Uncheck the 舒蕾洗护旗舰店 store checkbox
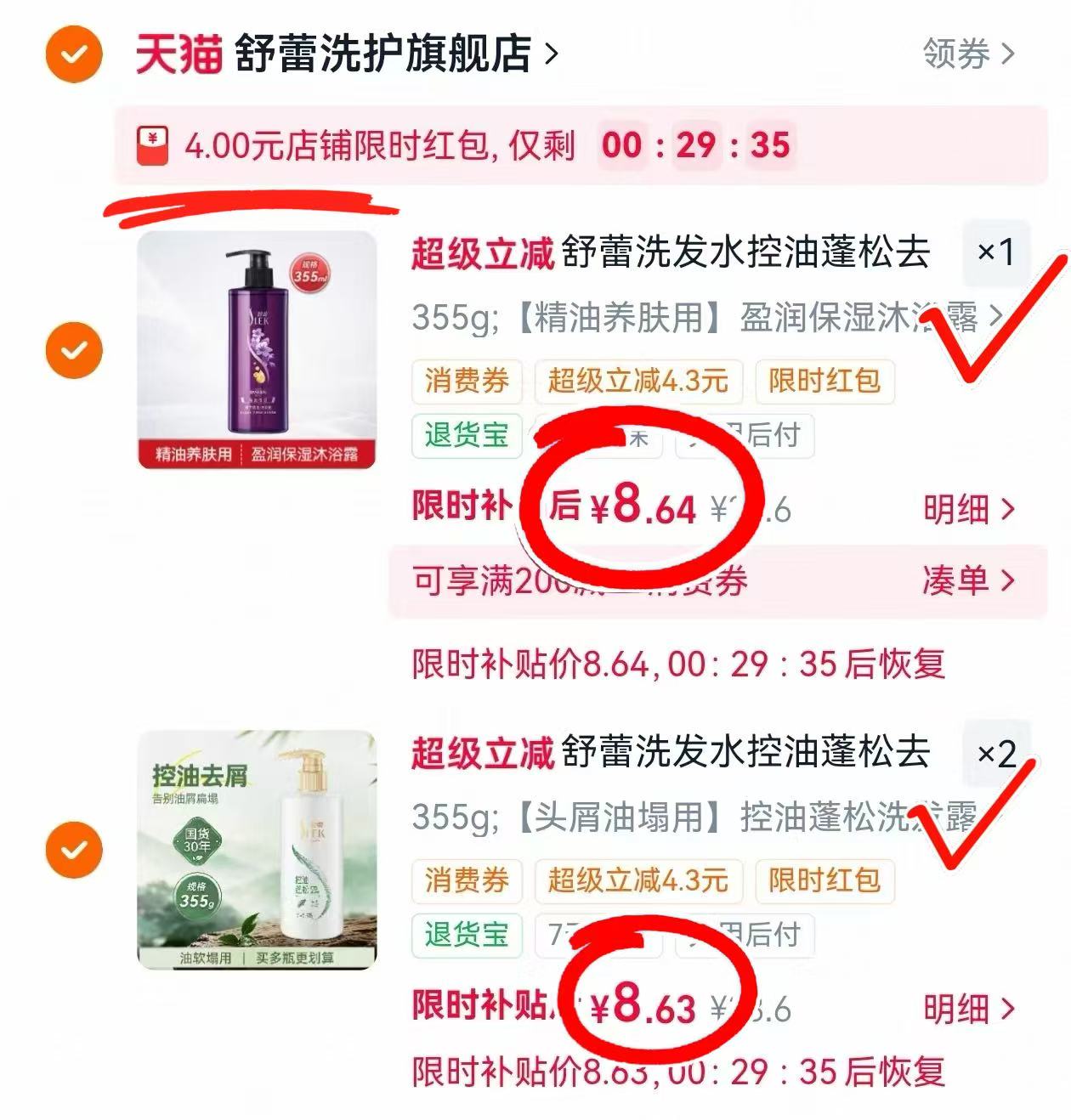 coord(74,54)
